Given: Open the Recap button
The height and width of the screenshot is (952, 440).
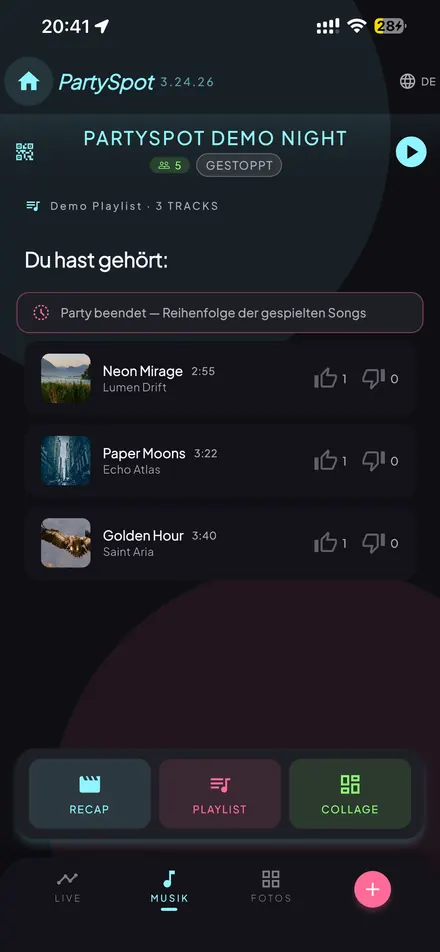Looking at the screenshot, I should click(x=90, y=794).
